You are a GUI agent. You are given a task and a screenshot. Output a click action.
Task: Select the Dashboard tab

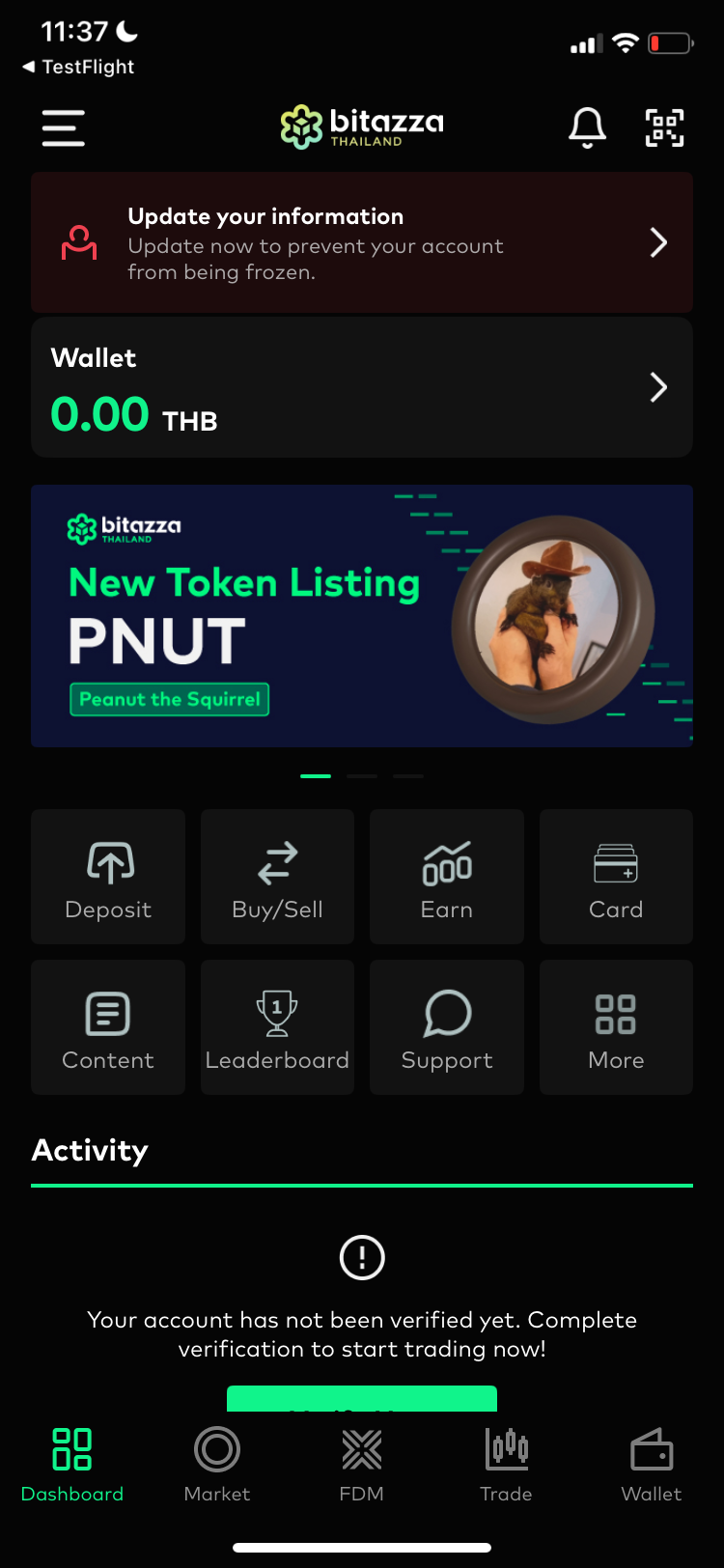tap(72, 1465)
